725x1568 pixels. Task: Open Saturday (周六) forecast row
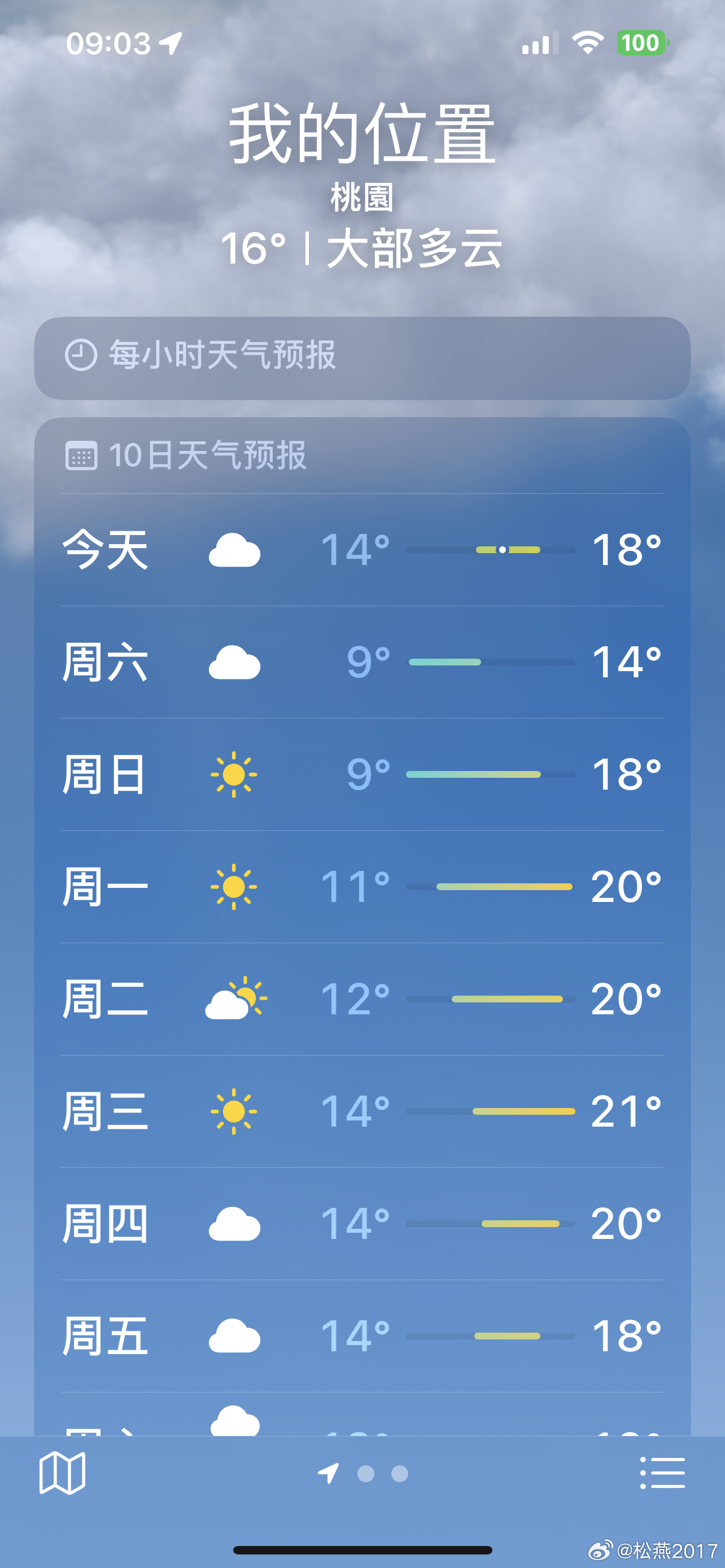[x=362, y=662]
